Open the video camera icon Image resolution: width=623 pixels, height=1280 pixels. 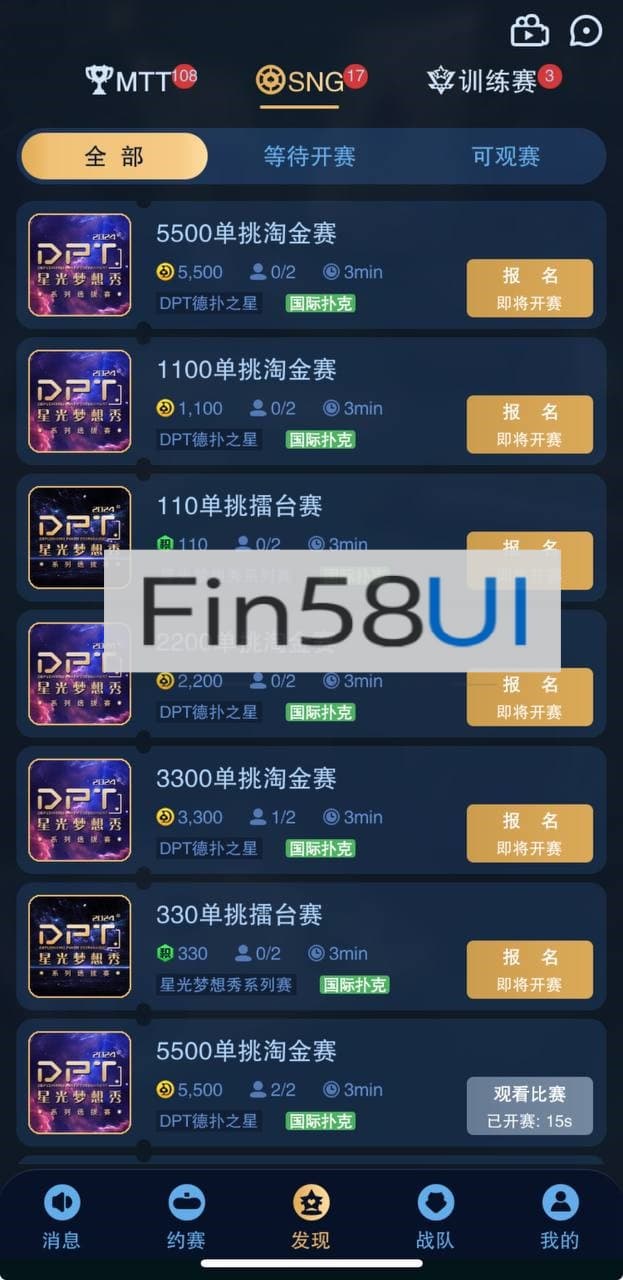tap(529, 31)
